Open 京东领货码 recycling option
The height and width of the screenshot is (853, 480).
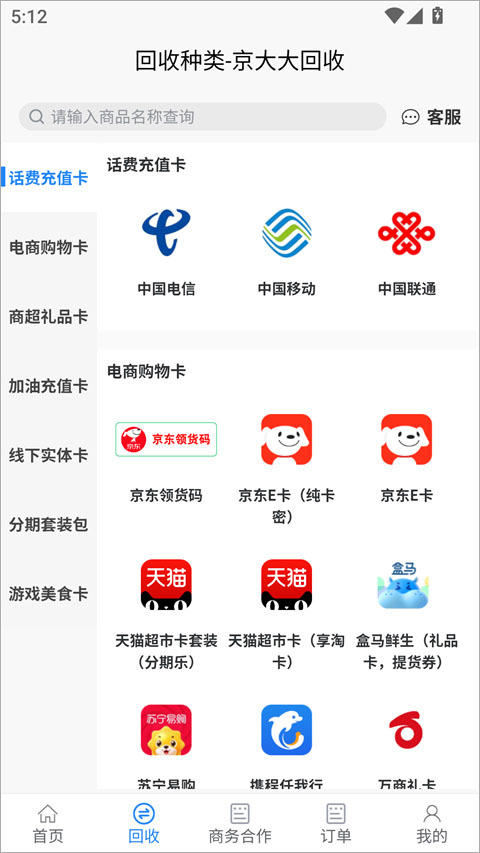coord(166,458)
